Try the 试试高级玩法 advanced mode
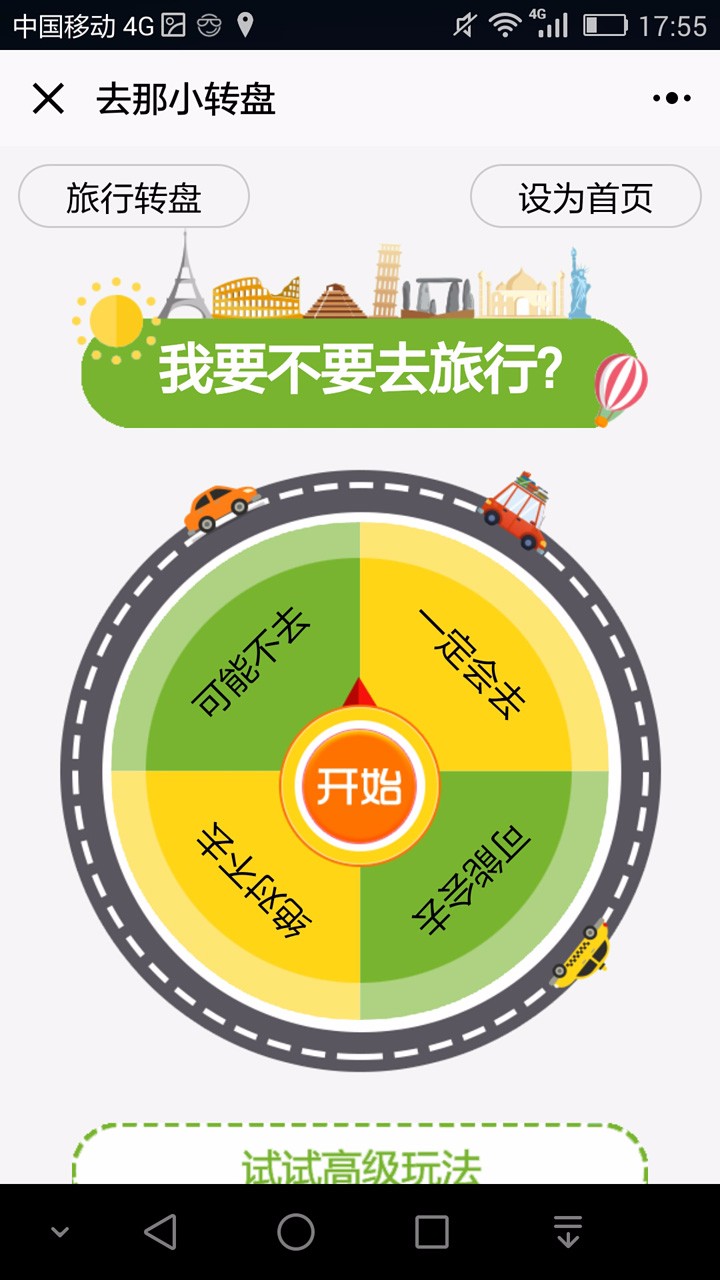Viewport: 720px width, 1280px height. pyautogui.click(x=360, y=1160)
